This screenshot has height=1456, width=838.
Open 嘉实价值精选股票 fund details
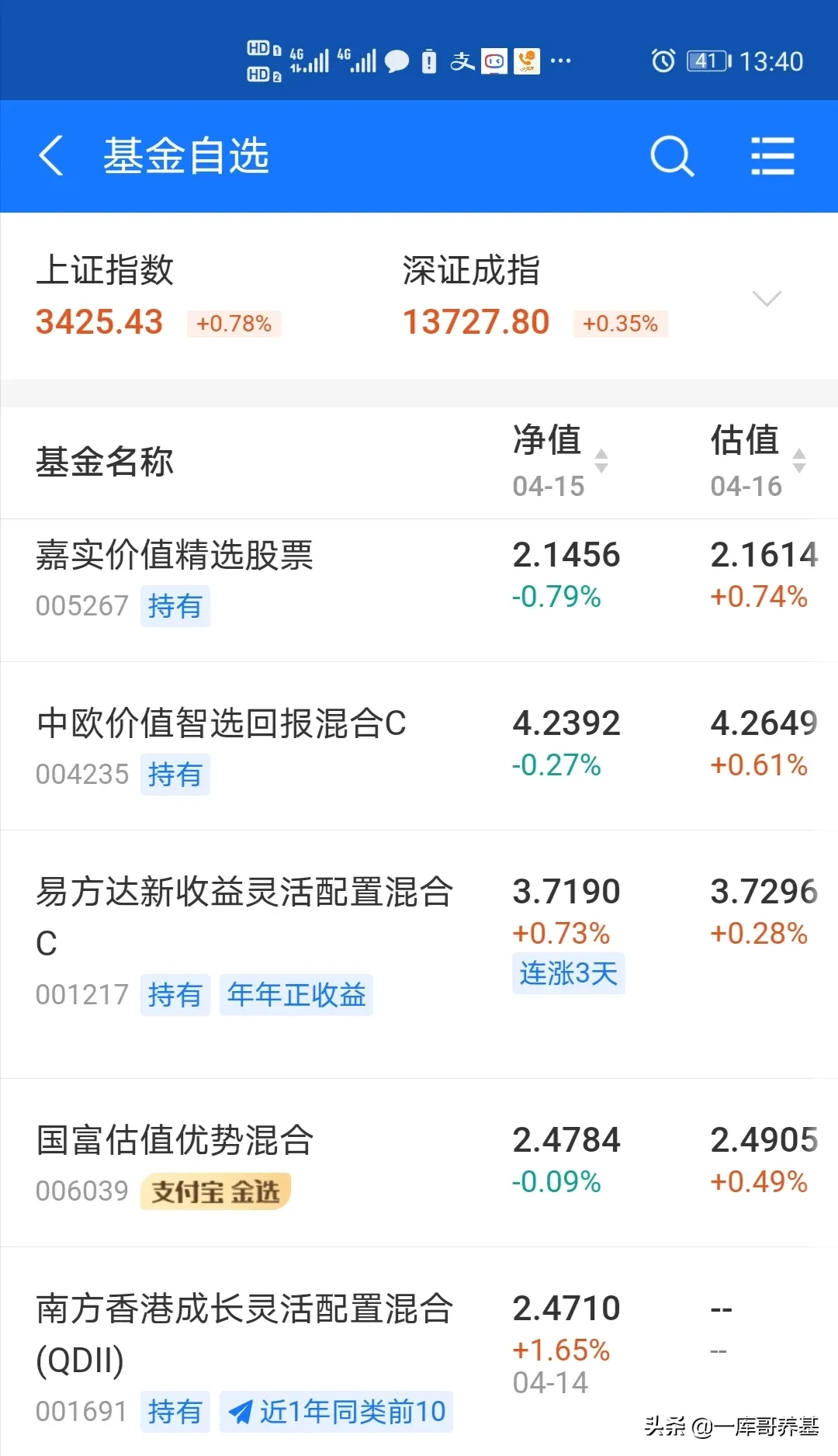(419, 590)
